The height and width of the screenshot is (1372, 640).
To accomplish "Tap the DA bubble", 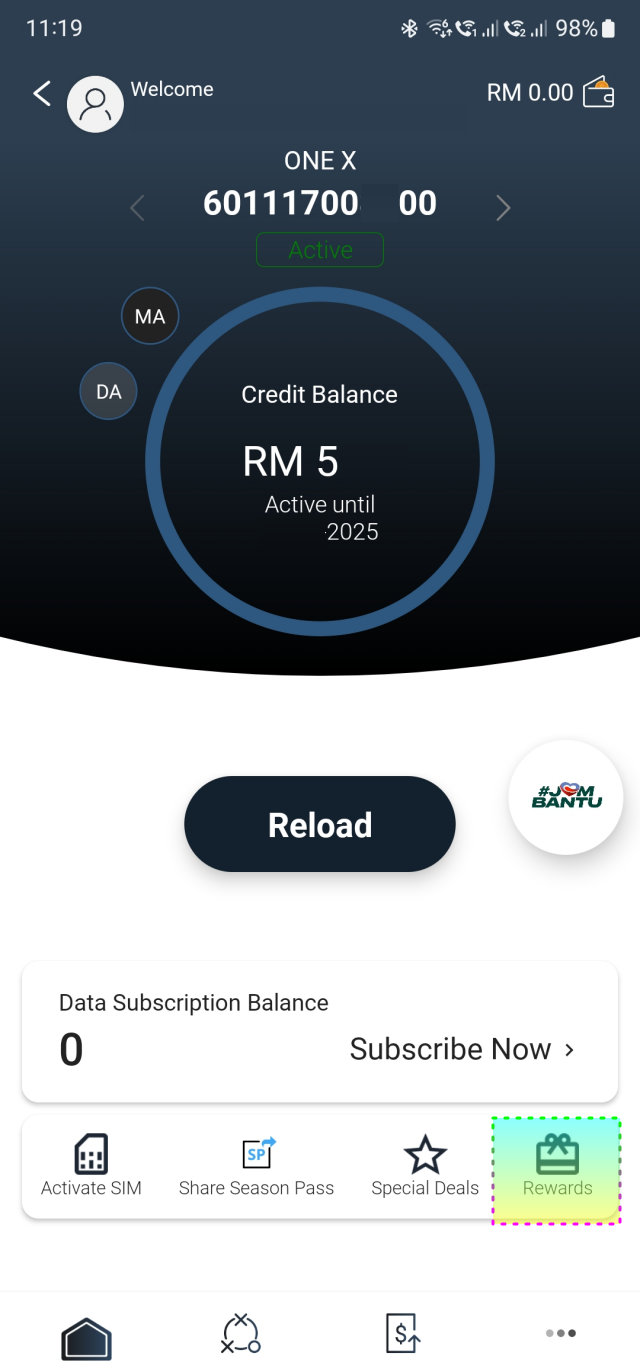I will coord(108,391).
